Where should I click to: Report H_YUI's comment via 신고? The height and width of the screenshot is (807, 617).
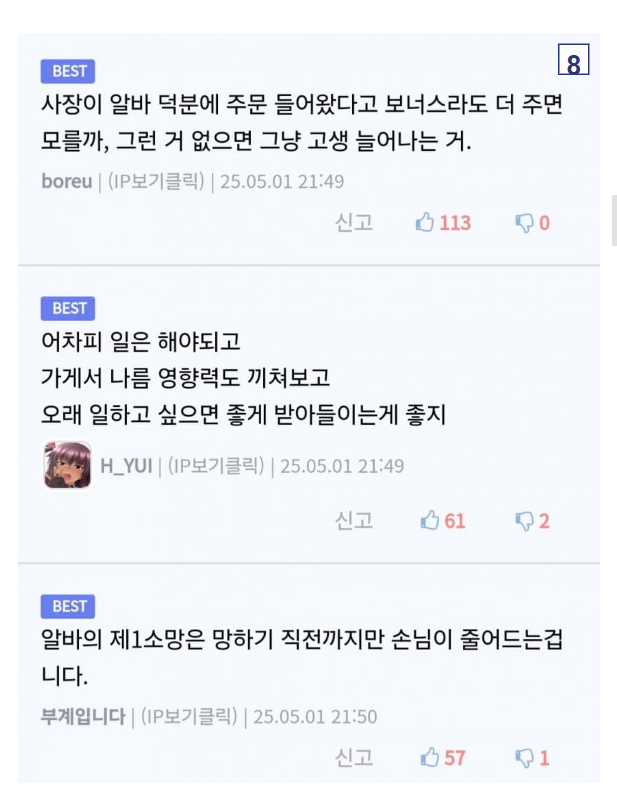click(x=354, y=520)
